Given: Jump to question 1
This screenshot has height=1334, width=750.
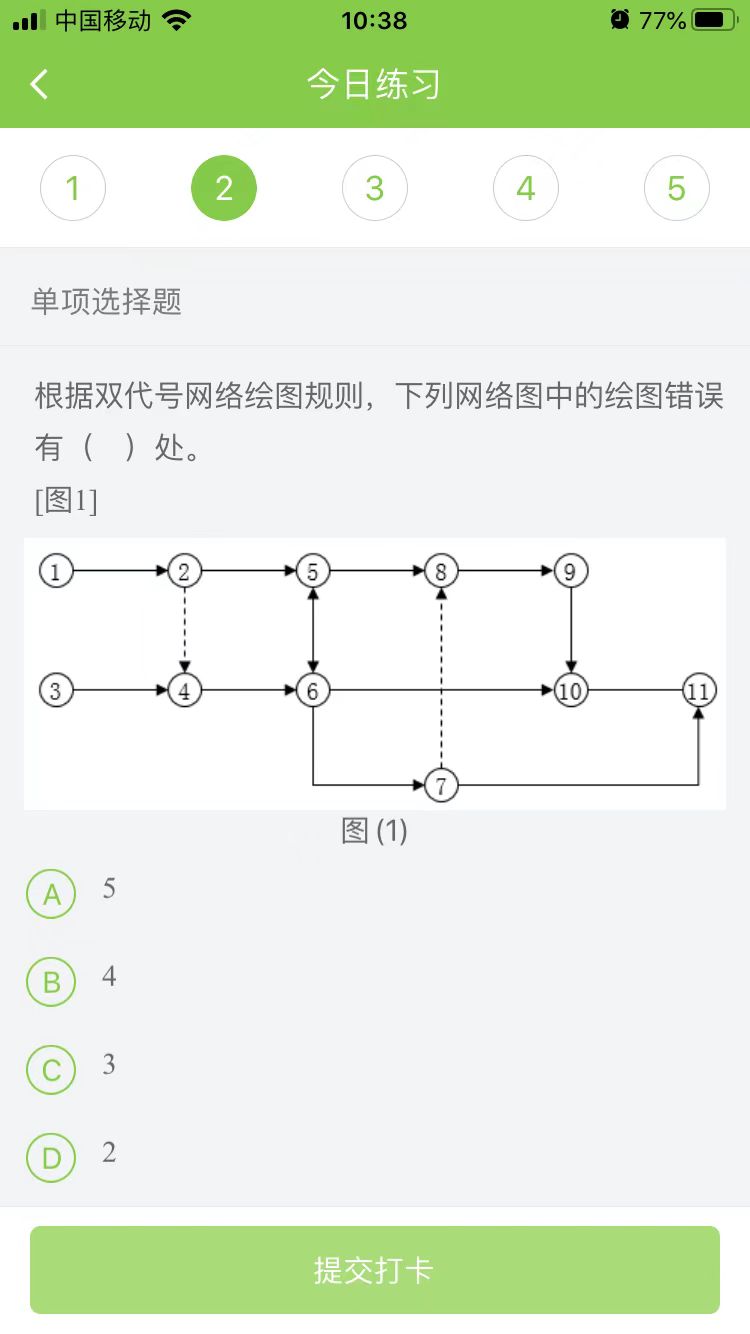Looking at the screenshot, I should 73,188.
